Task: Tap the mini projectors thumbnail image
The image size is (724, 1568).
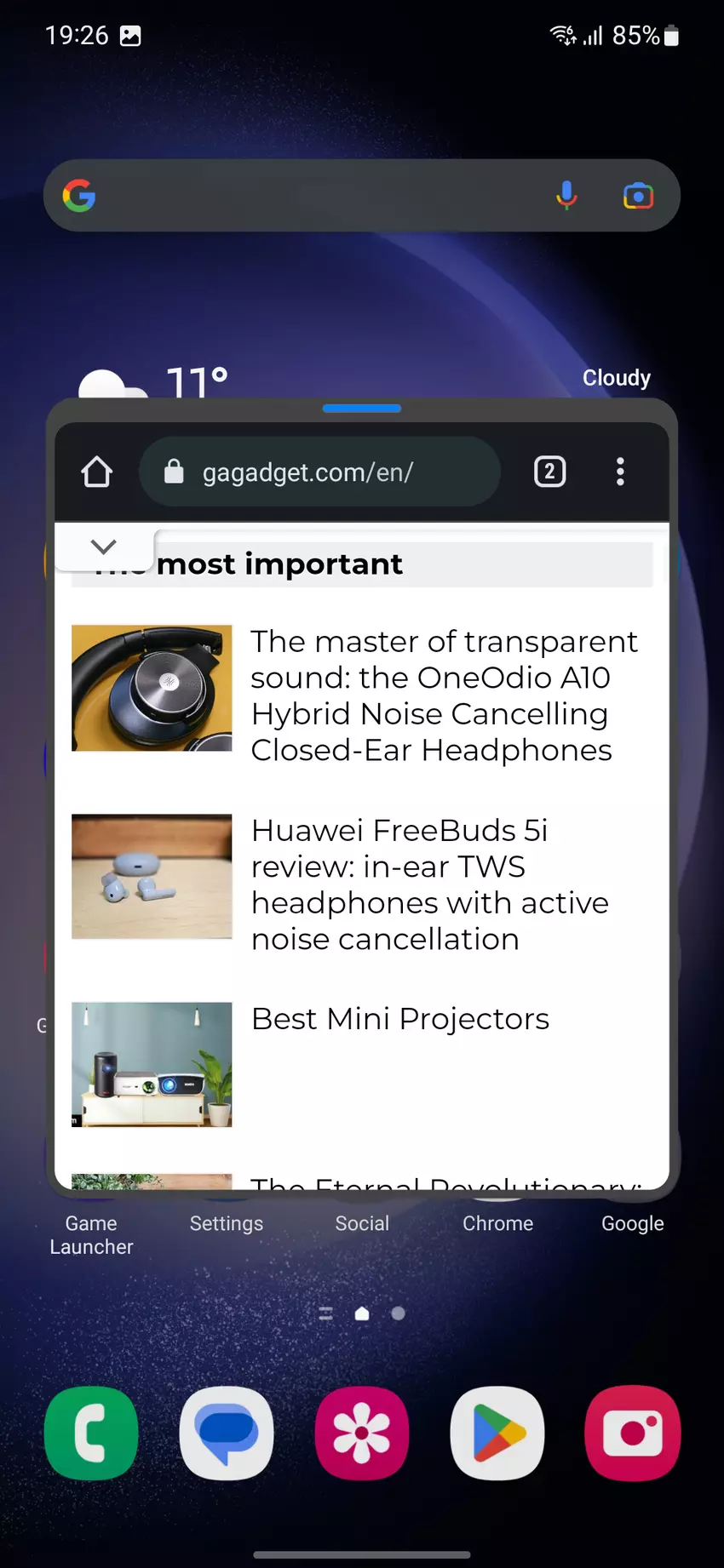Action: click(x=152, y=1064)
